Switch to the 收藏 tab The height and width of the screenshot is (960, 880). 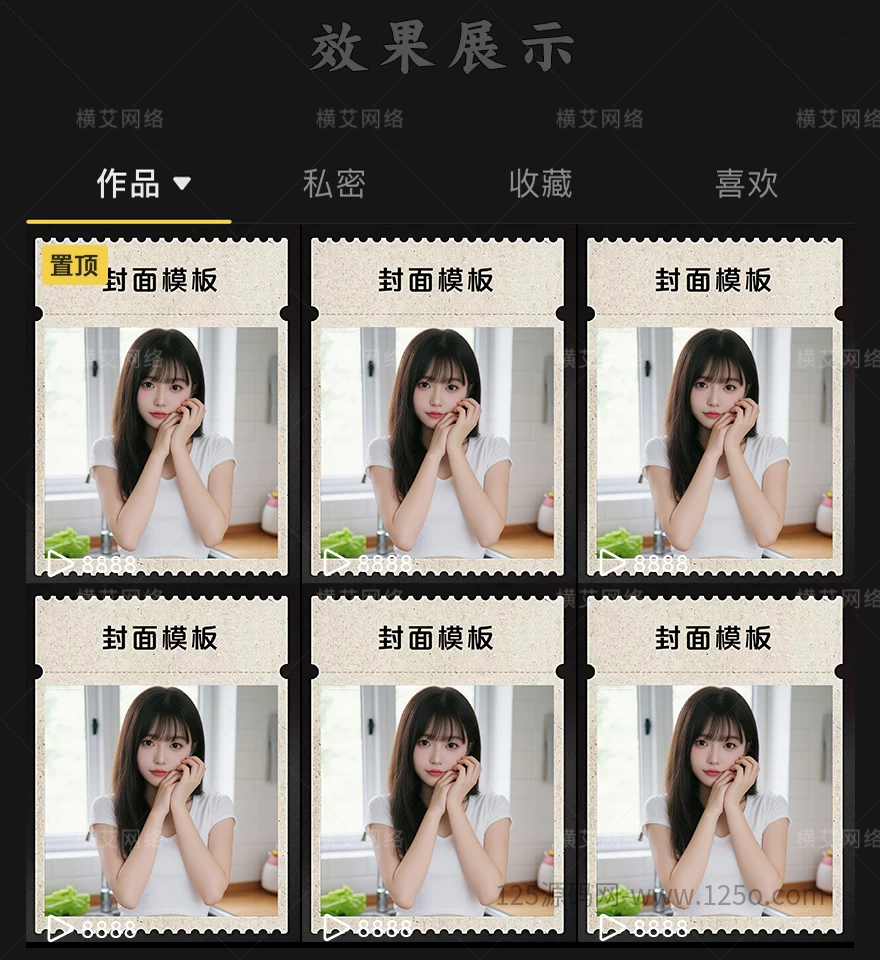(541, 183)
